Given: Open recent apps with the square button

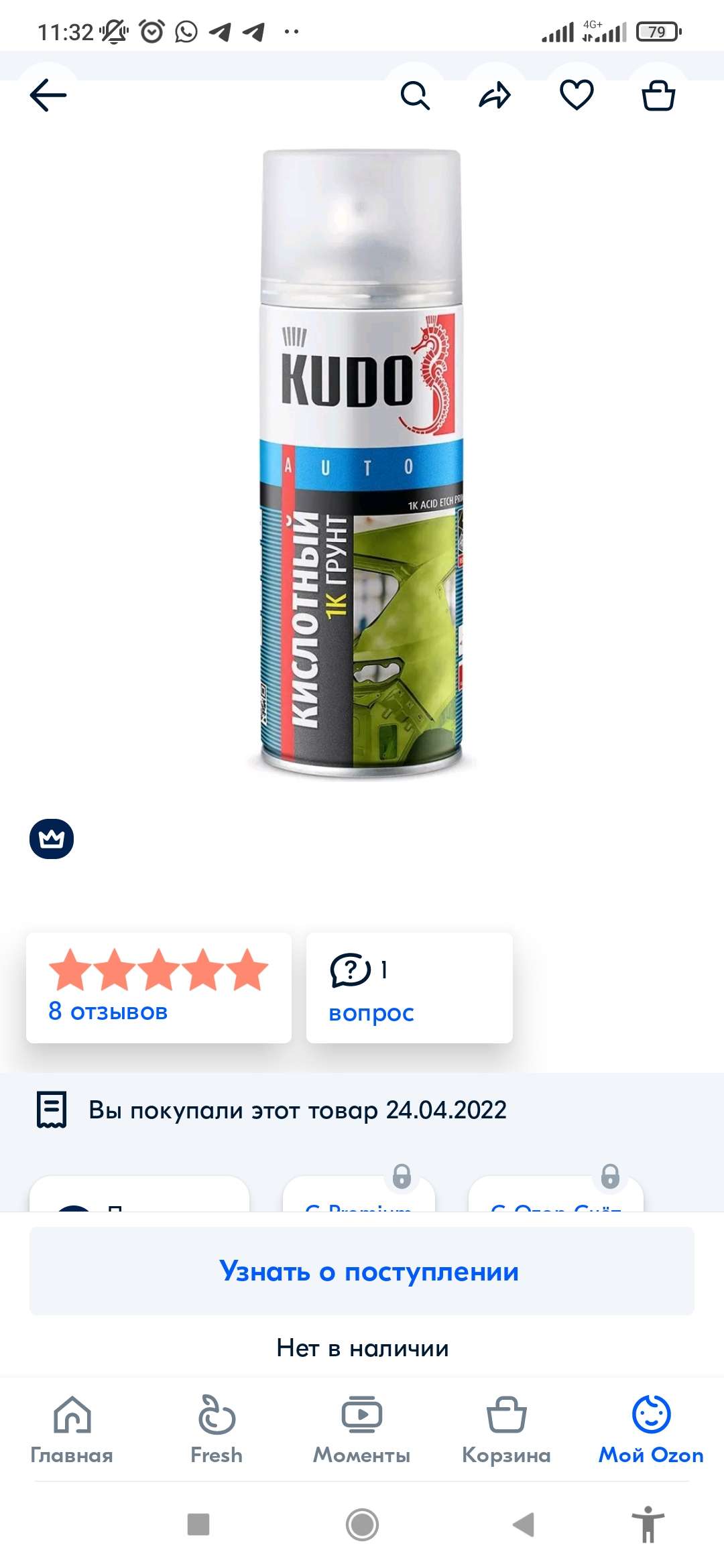Looking at the screenshot, I should 198,1524.
